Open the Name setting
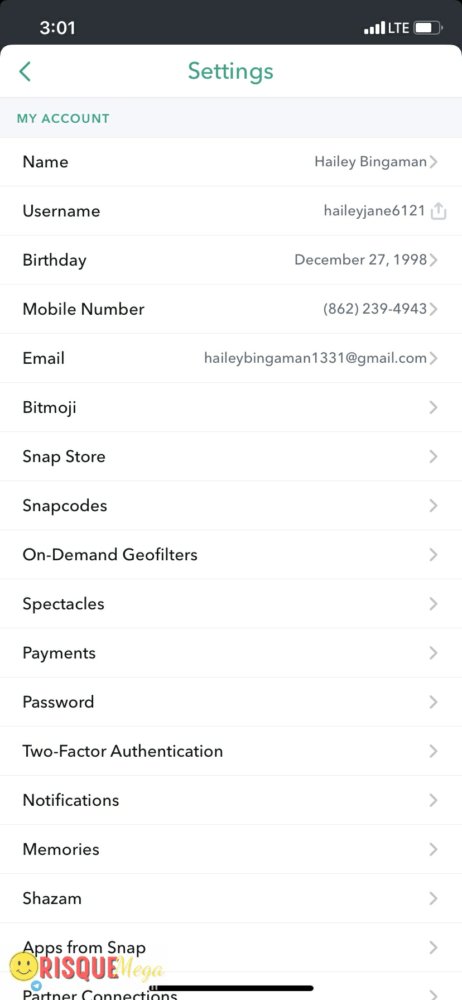 231,162
